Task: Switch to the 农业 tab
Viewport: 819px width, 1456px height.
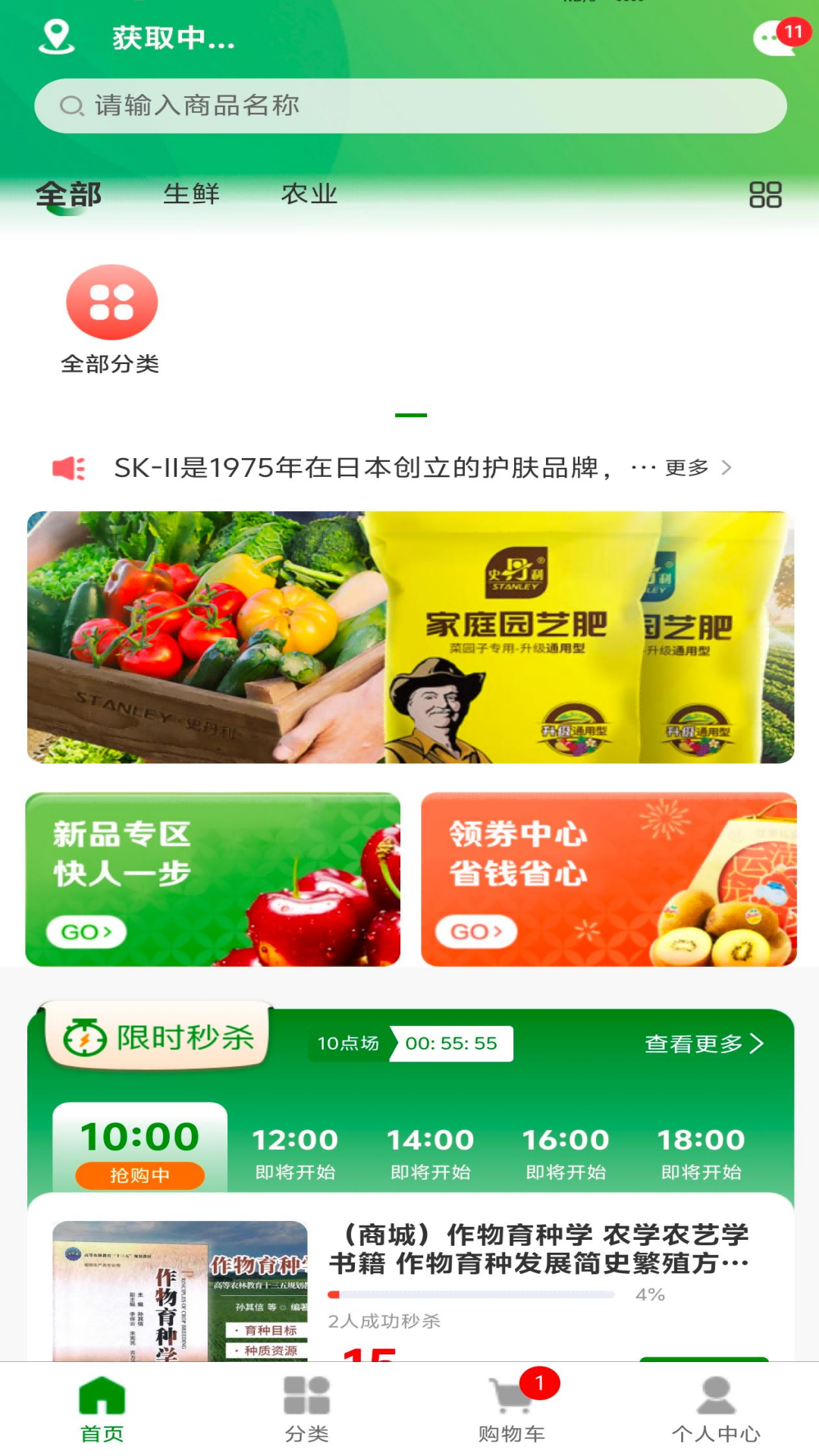Action: [x=309, y=194]
